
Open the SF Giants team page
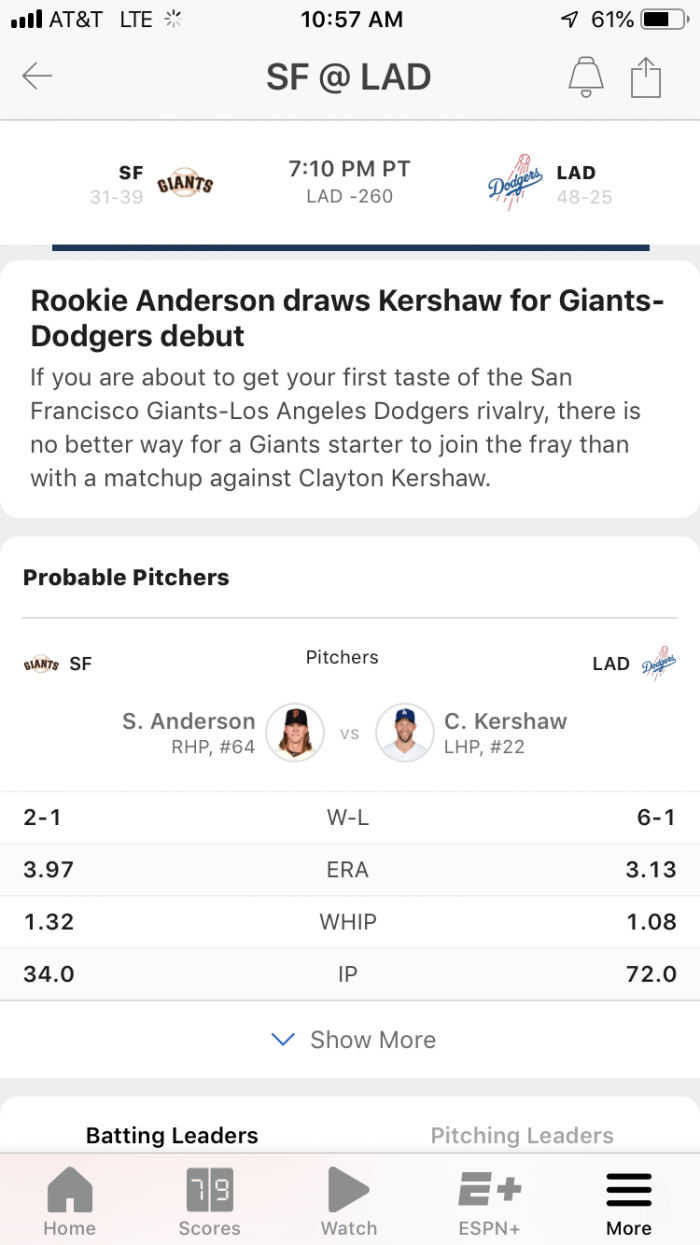point(152,184)
